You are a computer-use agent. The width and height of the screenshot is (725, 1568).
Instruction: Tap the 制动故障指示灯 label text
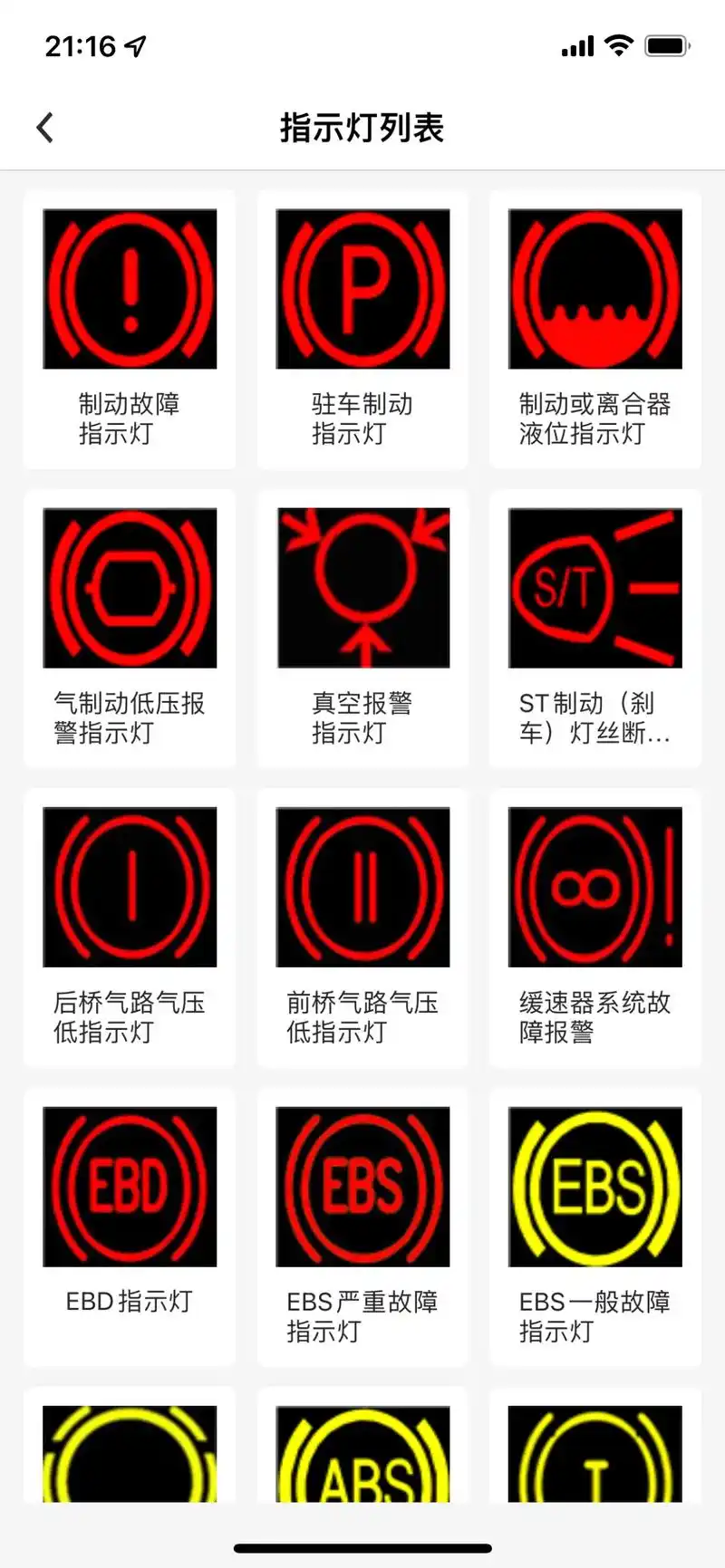pos(129,419)
